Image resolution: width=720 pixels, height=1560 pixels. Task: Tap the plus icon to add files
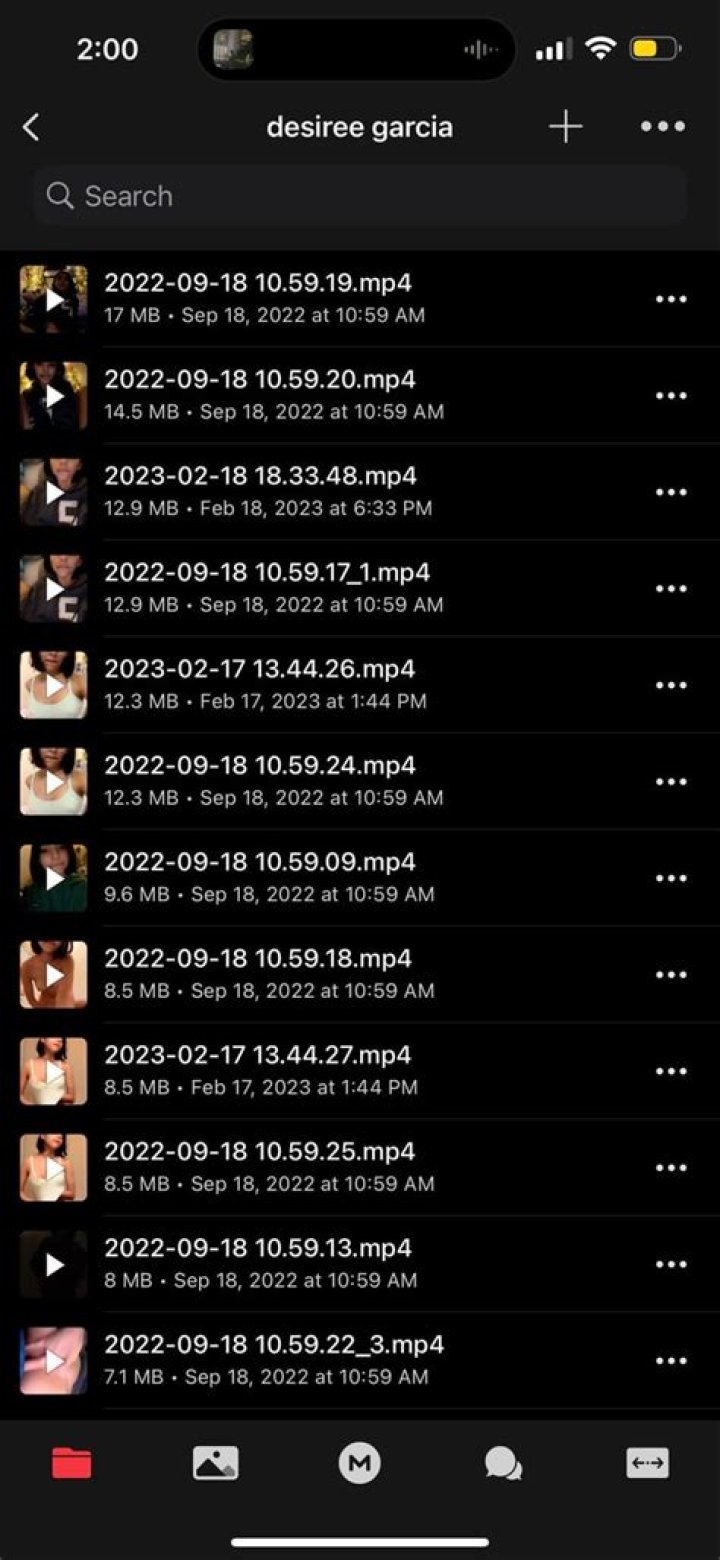[565, 127]
